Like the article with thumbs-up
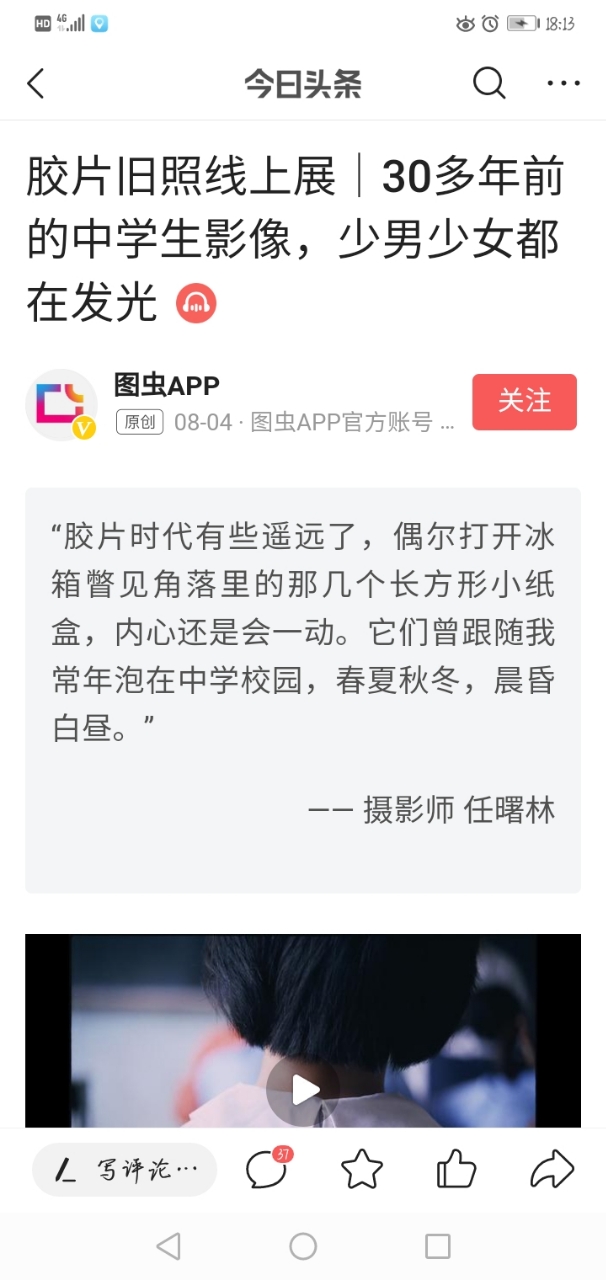 (x=456, y=1168)
